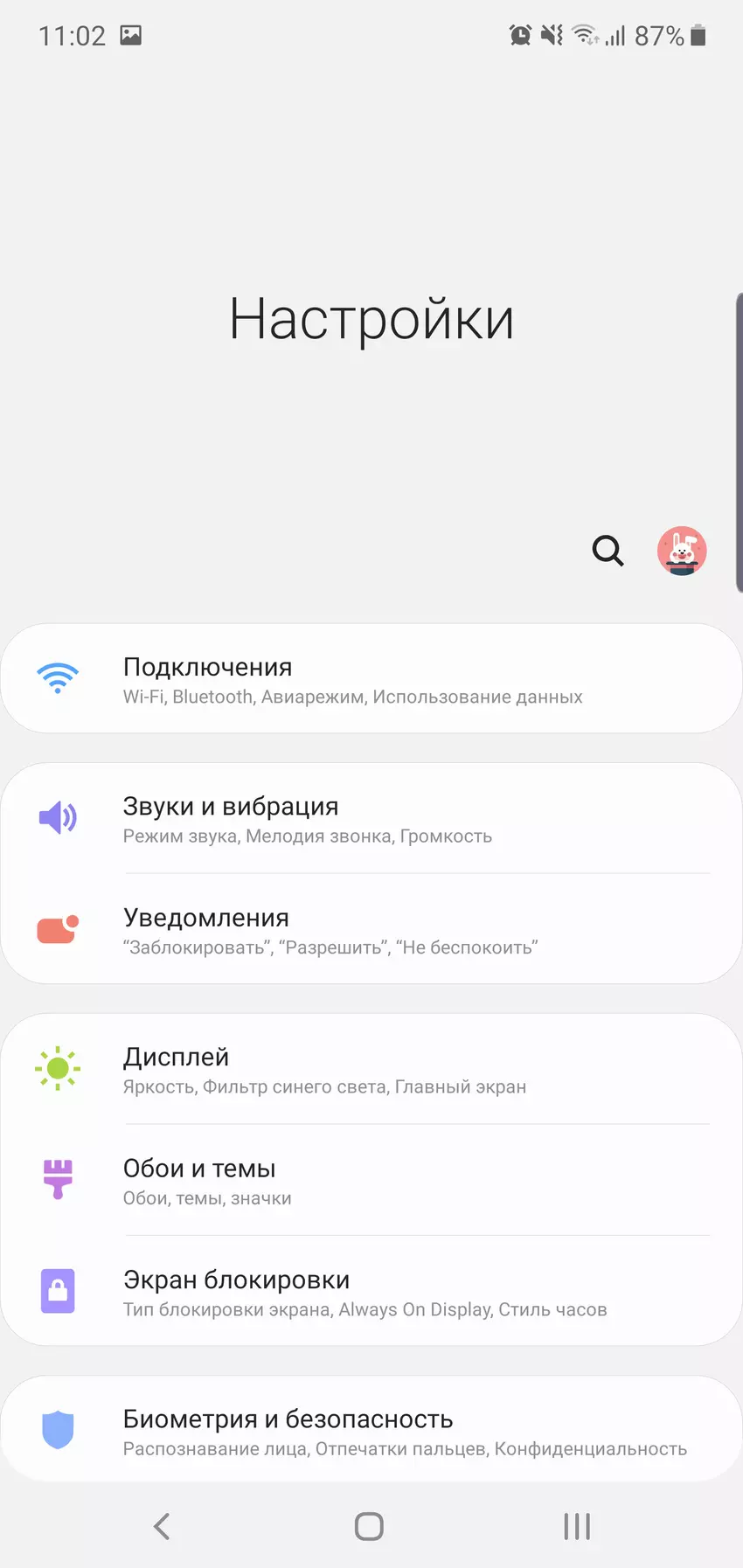
Task: Select Обои и темы
Action: tap(371, 1181)
